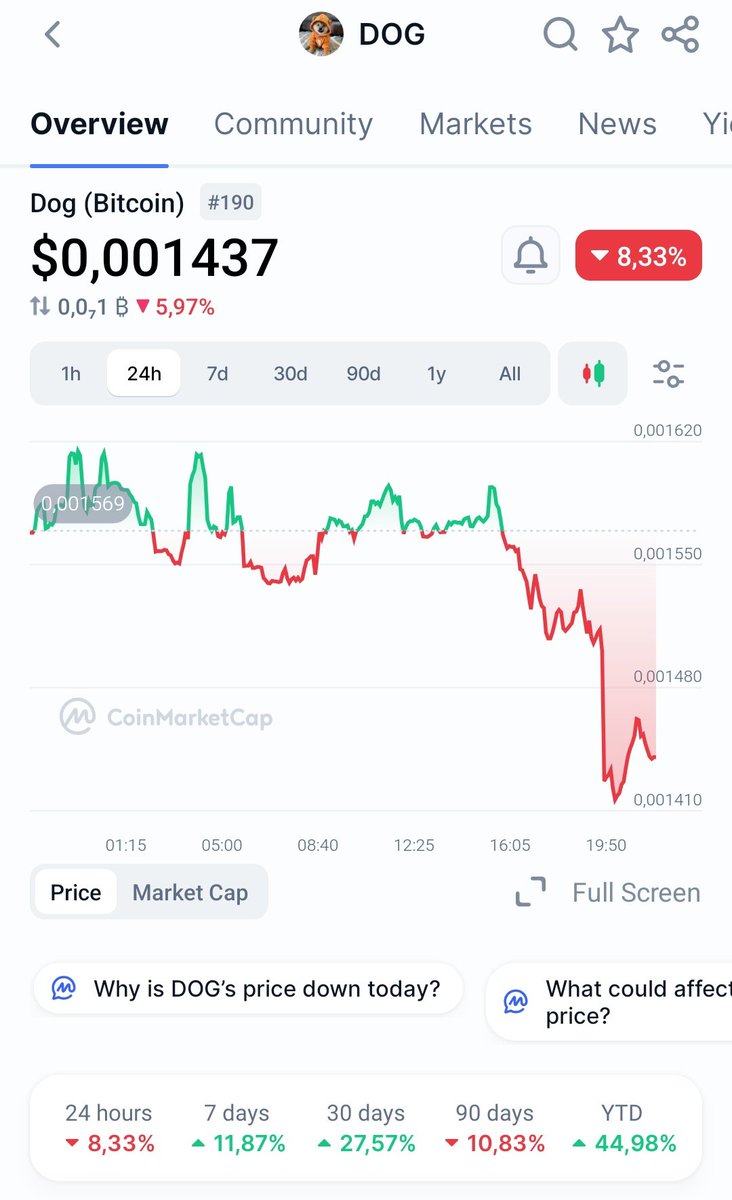Select the 1y chart range

click(x=436, y=374)
